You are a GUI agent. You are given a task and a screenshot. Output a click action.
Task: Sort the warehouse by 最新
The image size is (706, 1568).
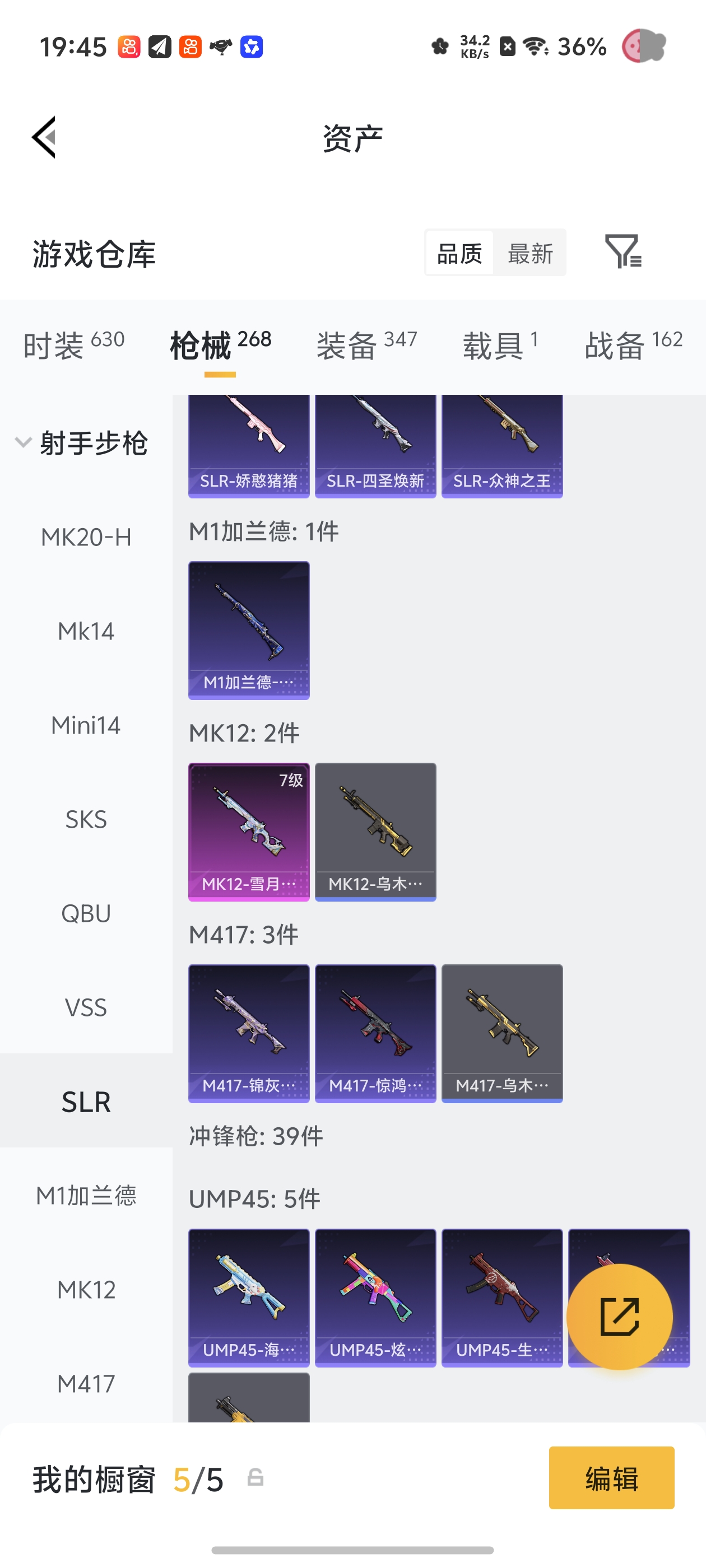tap(530, 253)
